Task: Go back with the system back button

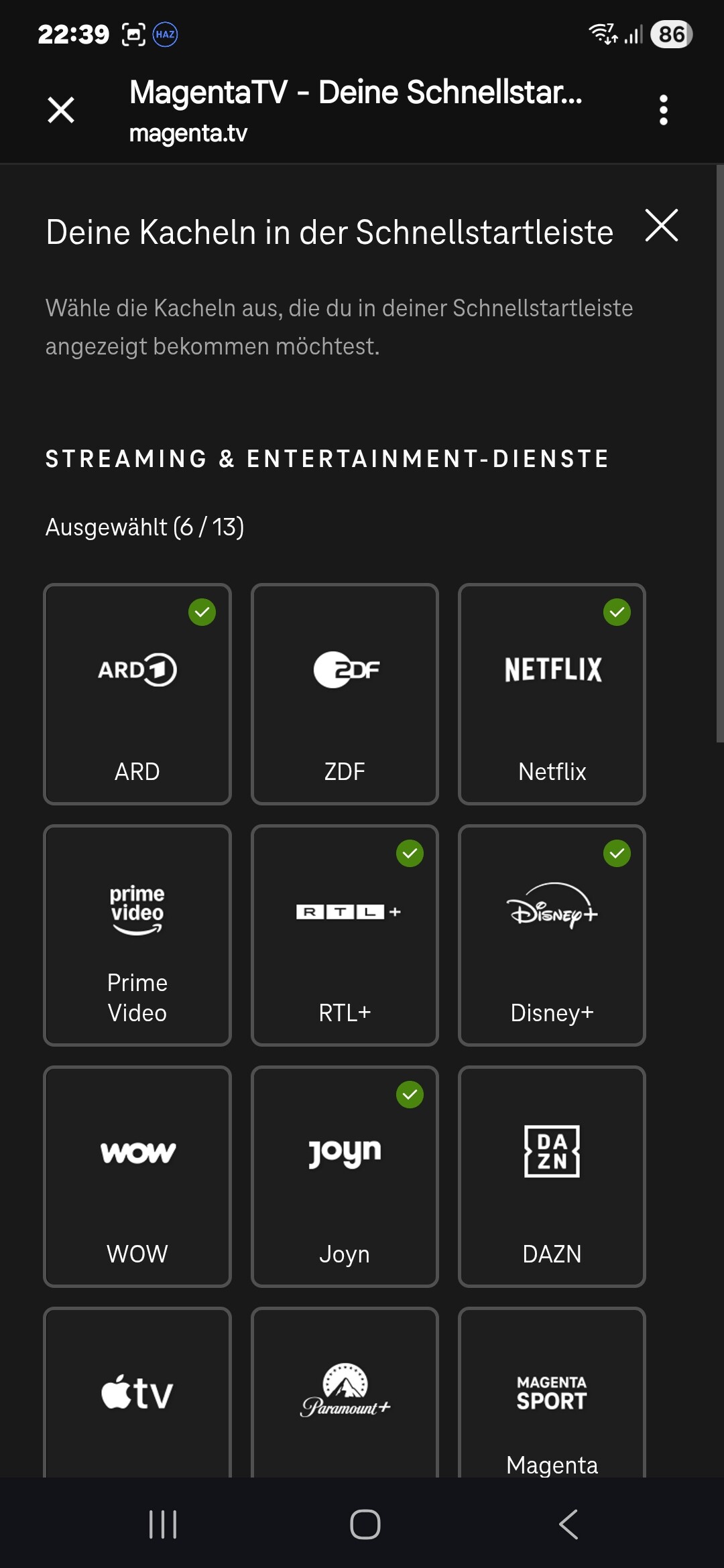Action: (568, 1524)
